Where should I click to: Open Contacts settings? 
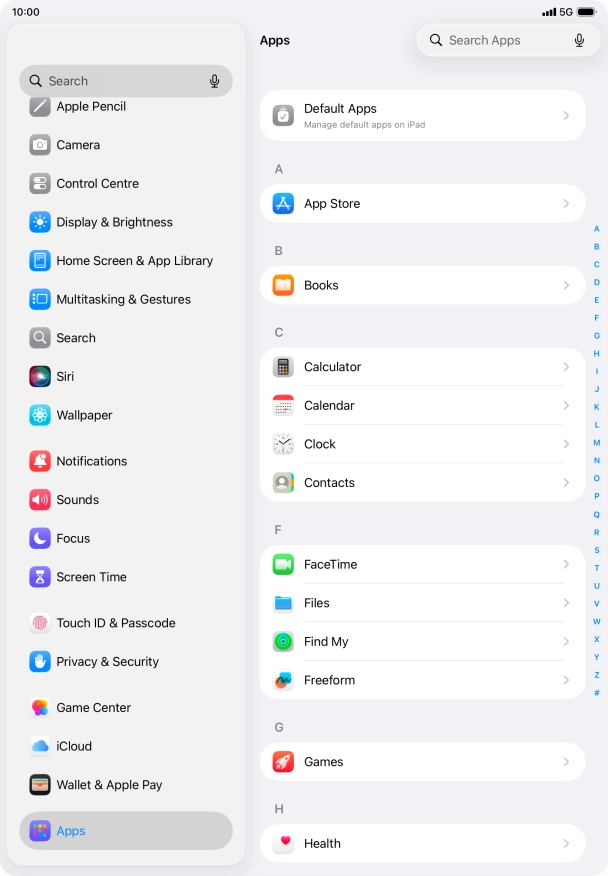(x=422, y=483)
